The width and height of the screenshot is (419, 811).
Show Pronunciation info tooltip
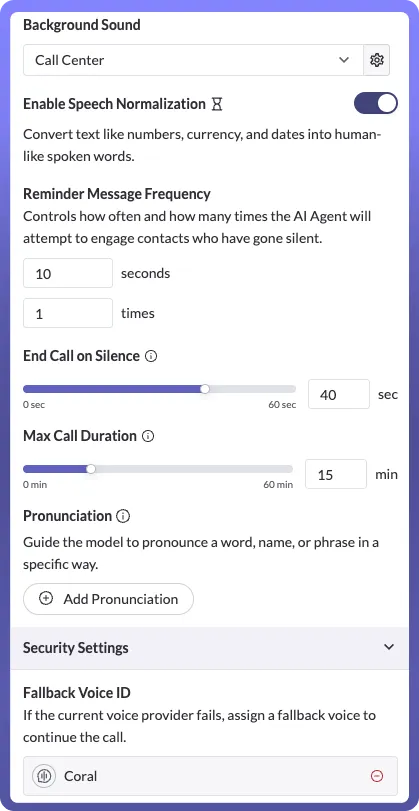coord(123,516)
